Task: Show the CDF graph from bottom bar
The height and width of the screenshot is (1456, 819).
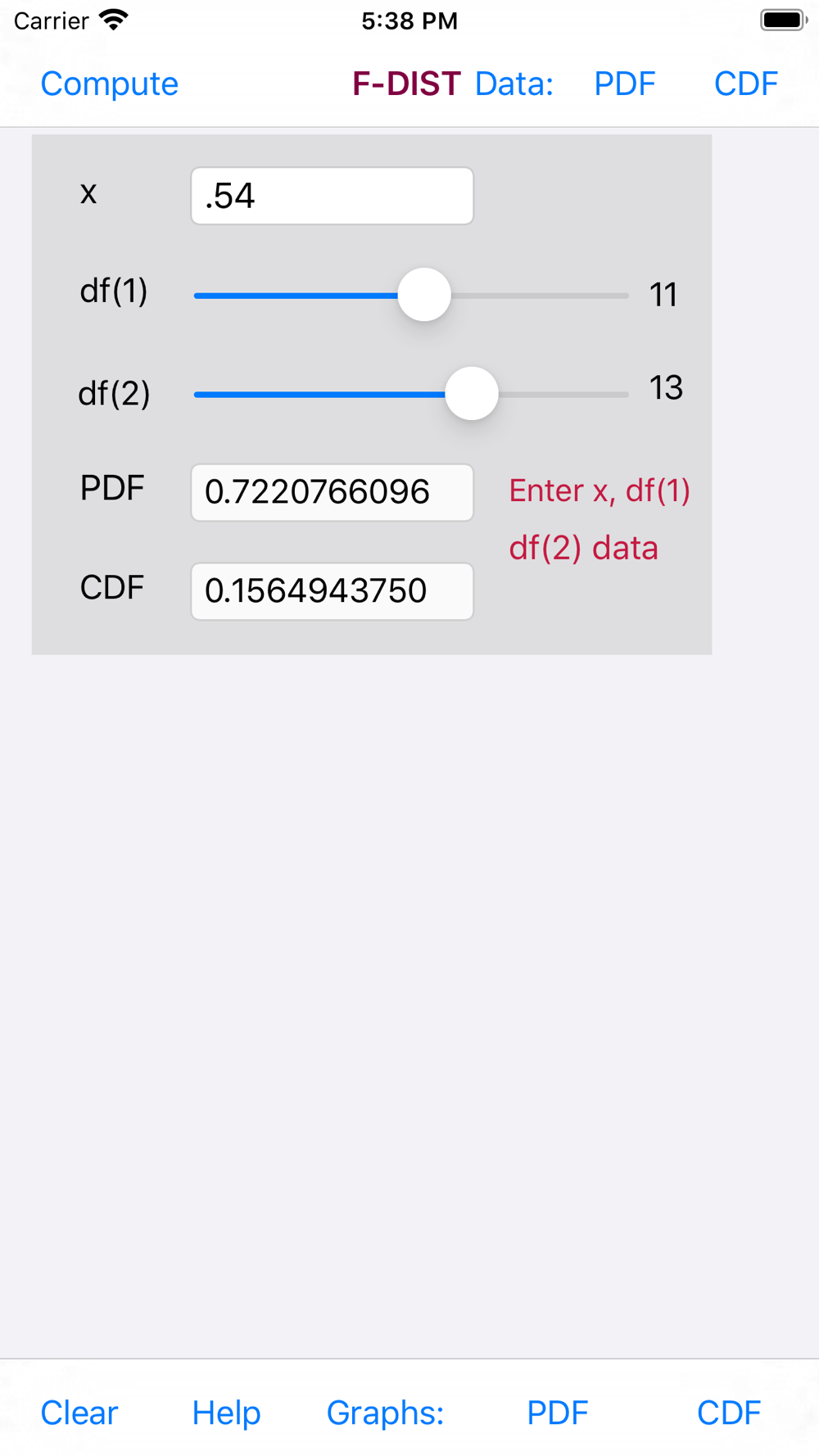Action: (728, 1413)
